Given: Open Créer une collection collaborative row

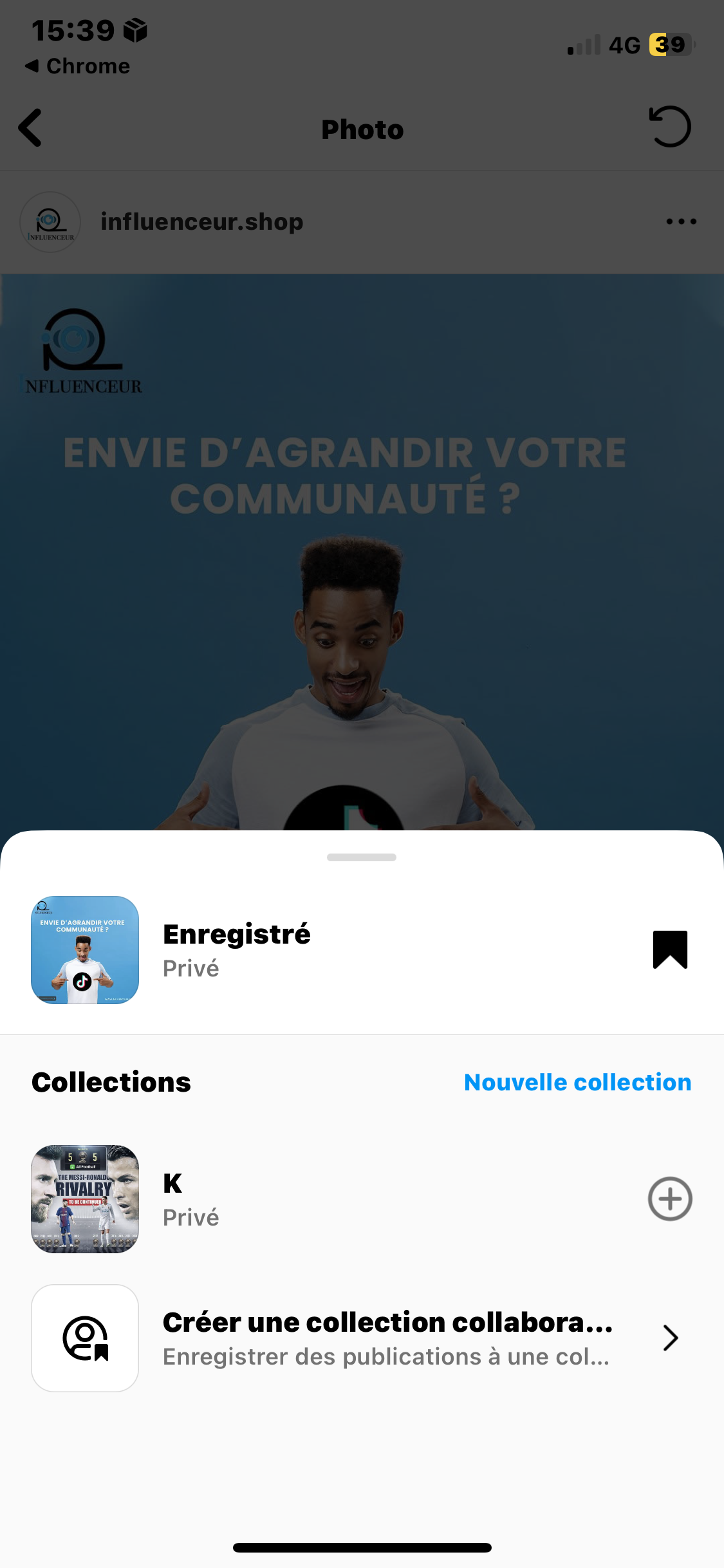Looking at the screenshot, I should point(386,1338).
